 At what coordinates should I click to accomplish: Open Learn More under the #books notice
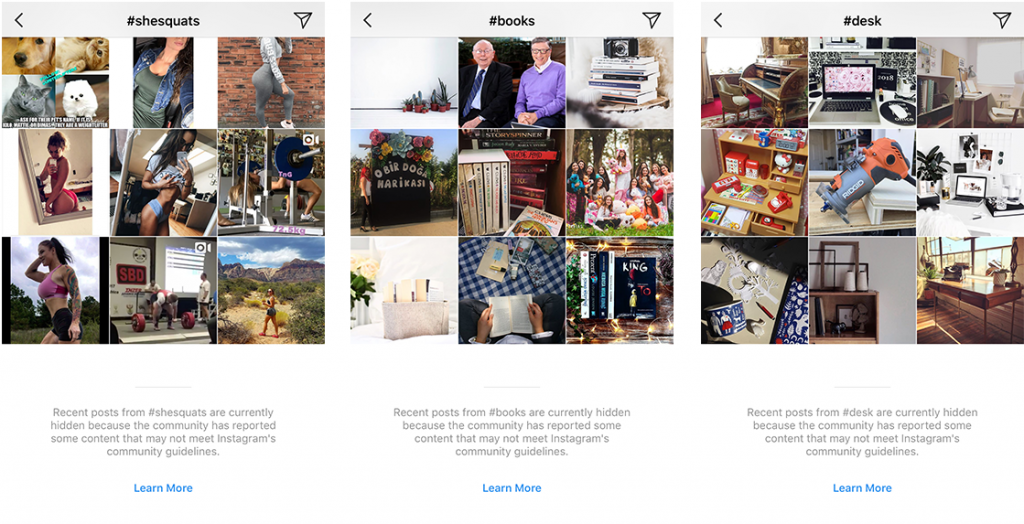511,488
